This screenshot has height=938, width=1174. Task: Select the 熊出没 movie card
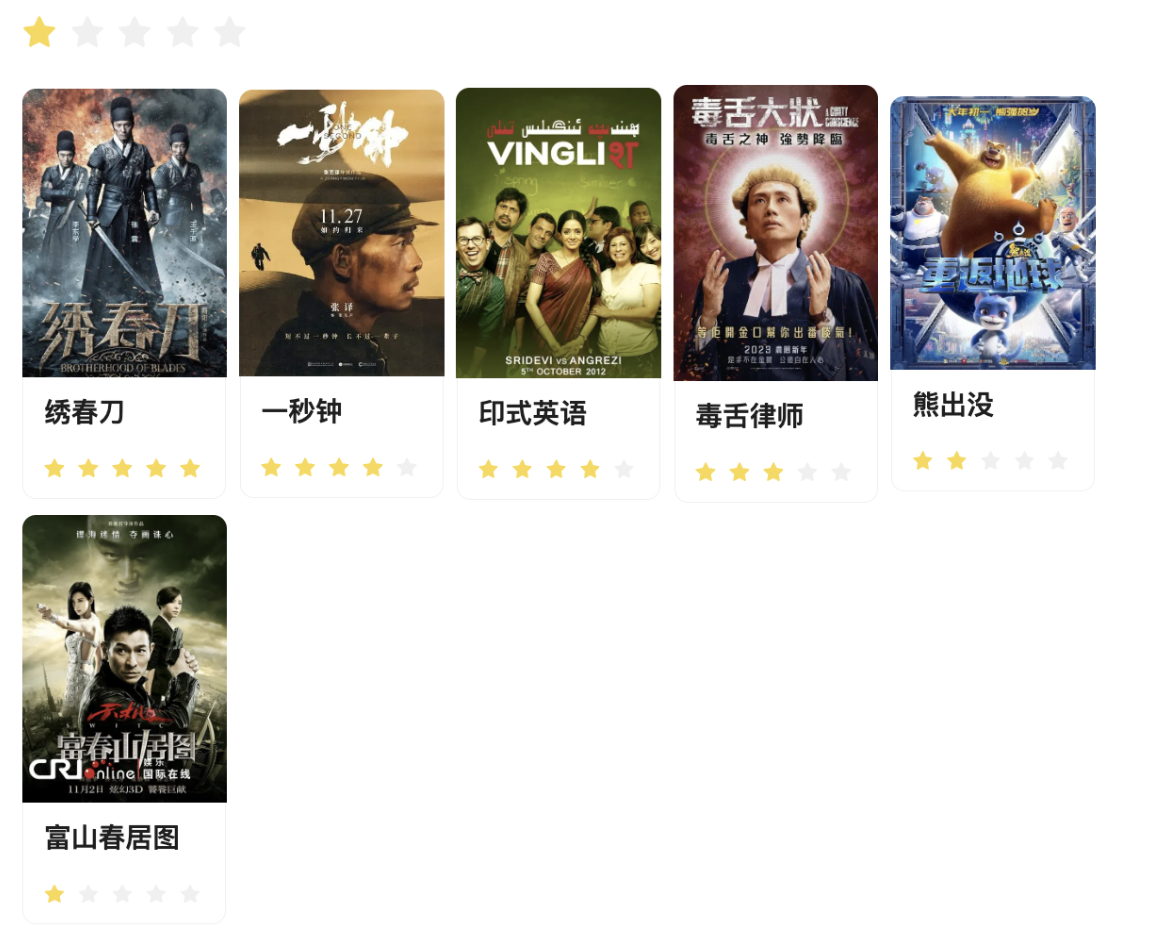[993, 233]
